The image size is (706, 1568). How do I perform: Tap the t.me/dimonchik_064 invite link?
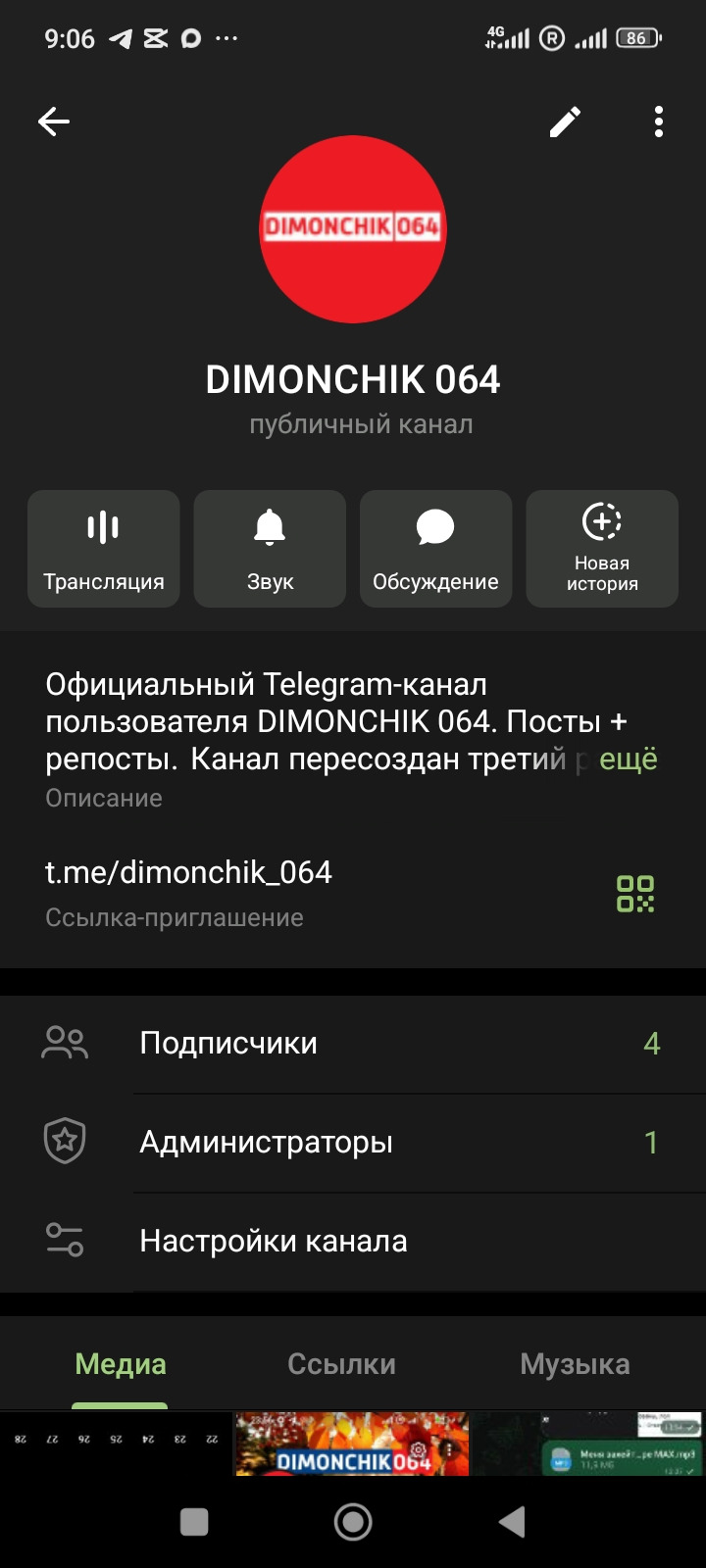188,872
